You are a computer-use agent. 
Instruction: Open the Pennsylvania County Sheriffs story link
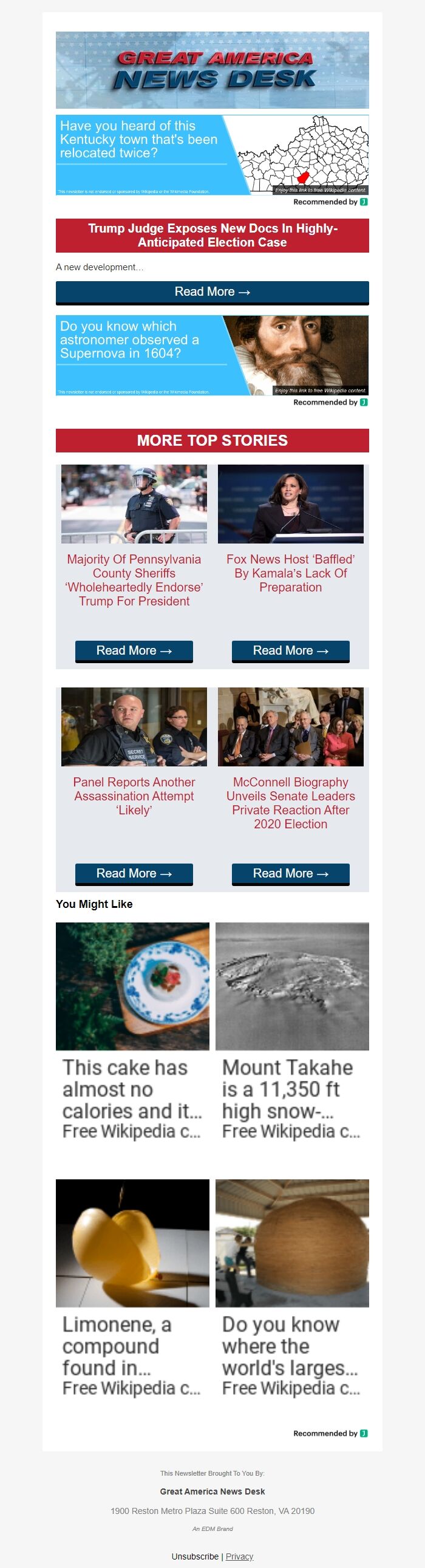click(x=134, y=579)
